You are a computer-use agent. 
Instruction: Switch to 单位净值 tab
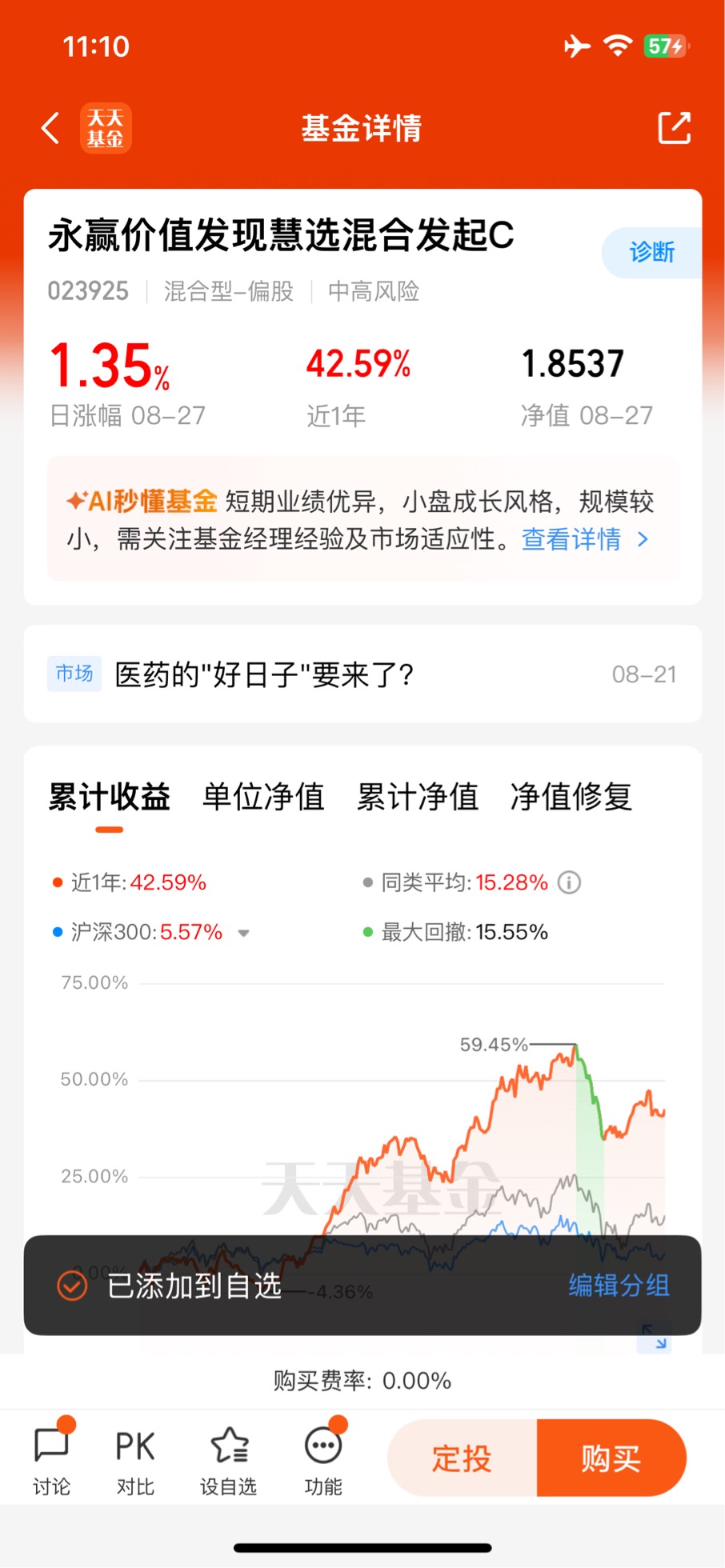tap(263, 797)
